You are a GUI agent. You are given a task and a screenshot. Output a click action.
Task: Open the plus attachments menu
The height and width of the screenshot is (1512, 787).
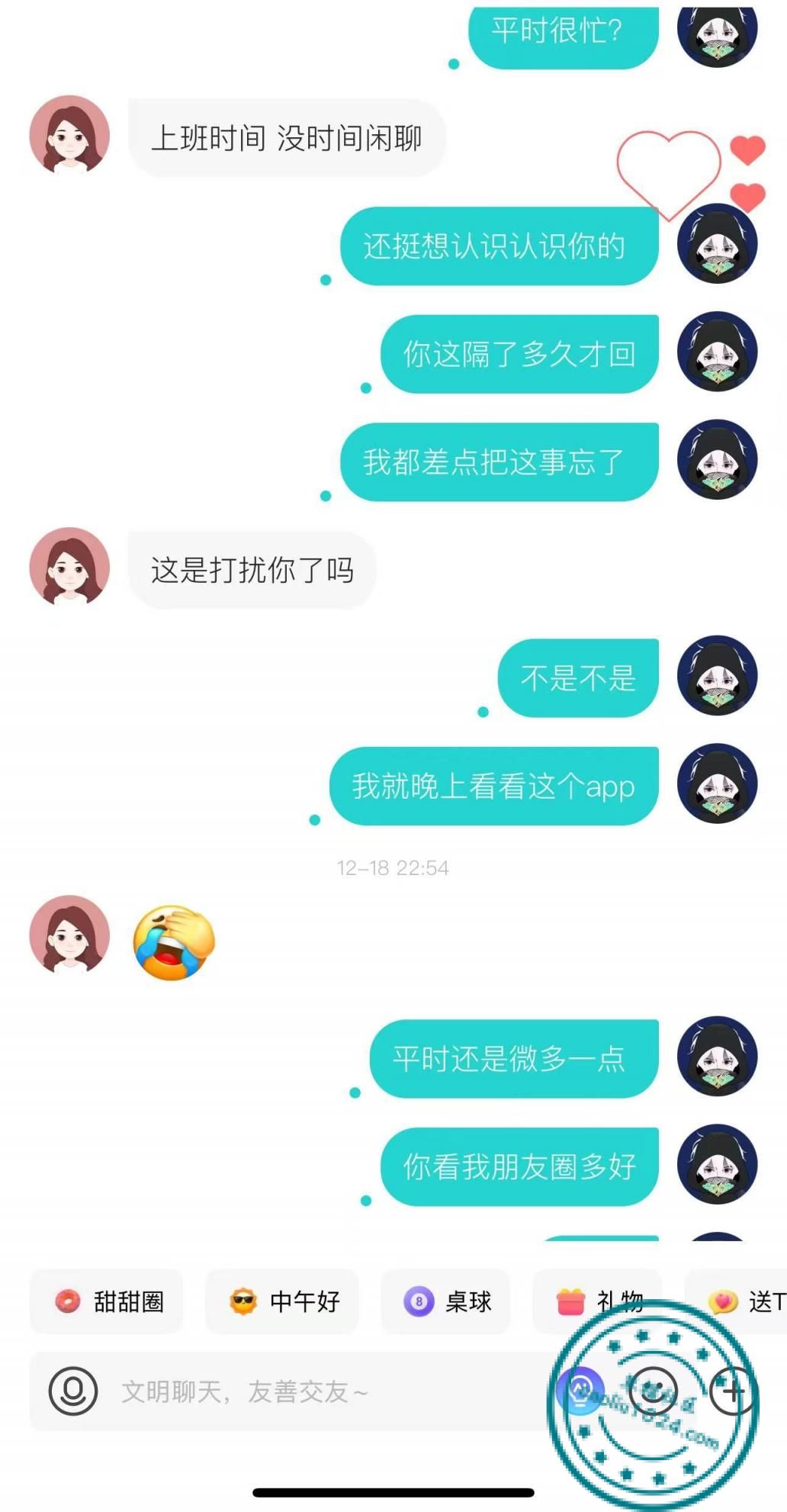click(x=733, y=1391)
